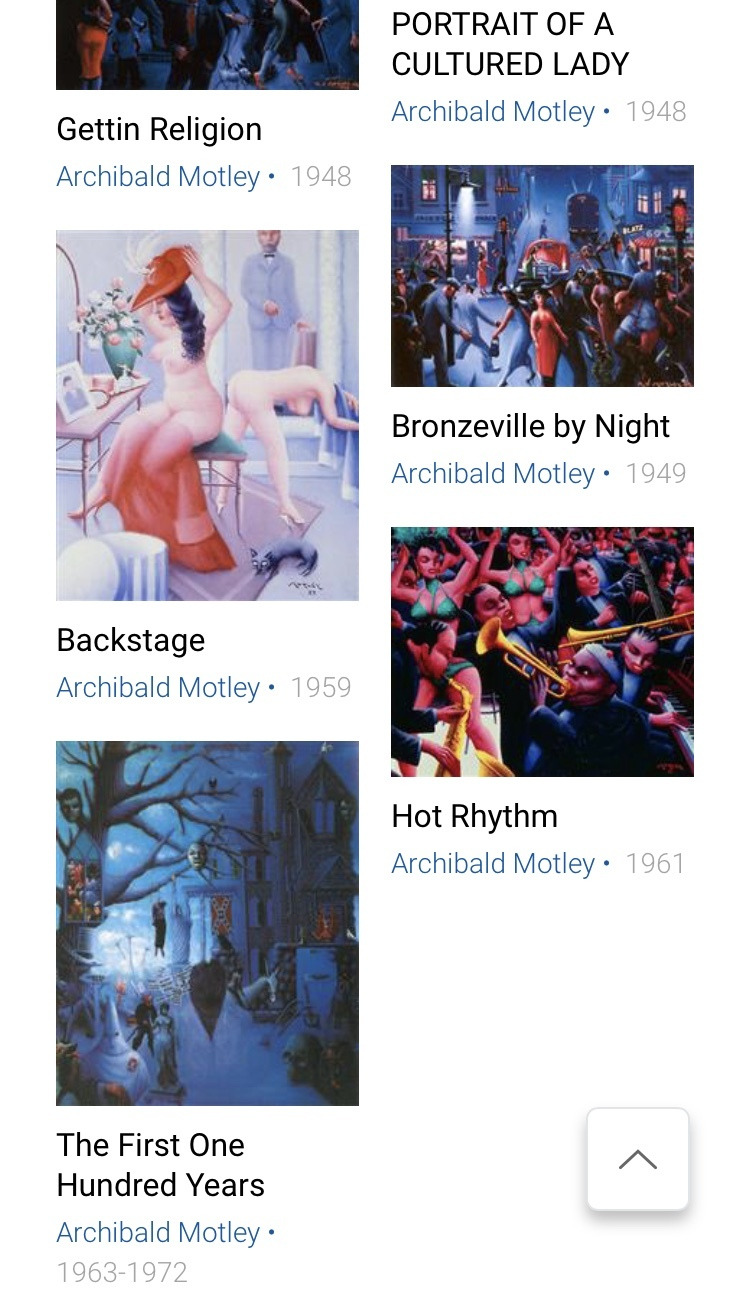Open the Hot Rhythm painting image
750x1291 pixels.
pyautogui.click(x=542, y=652)
